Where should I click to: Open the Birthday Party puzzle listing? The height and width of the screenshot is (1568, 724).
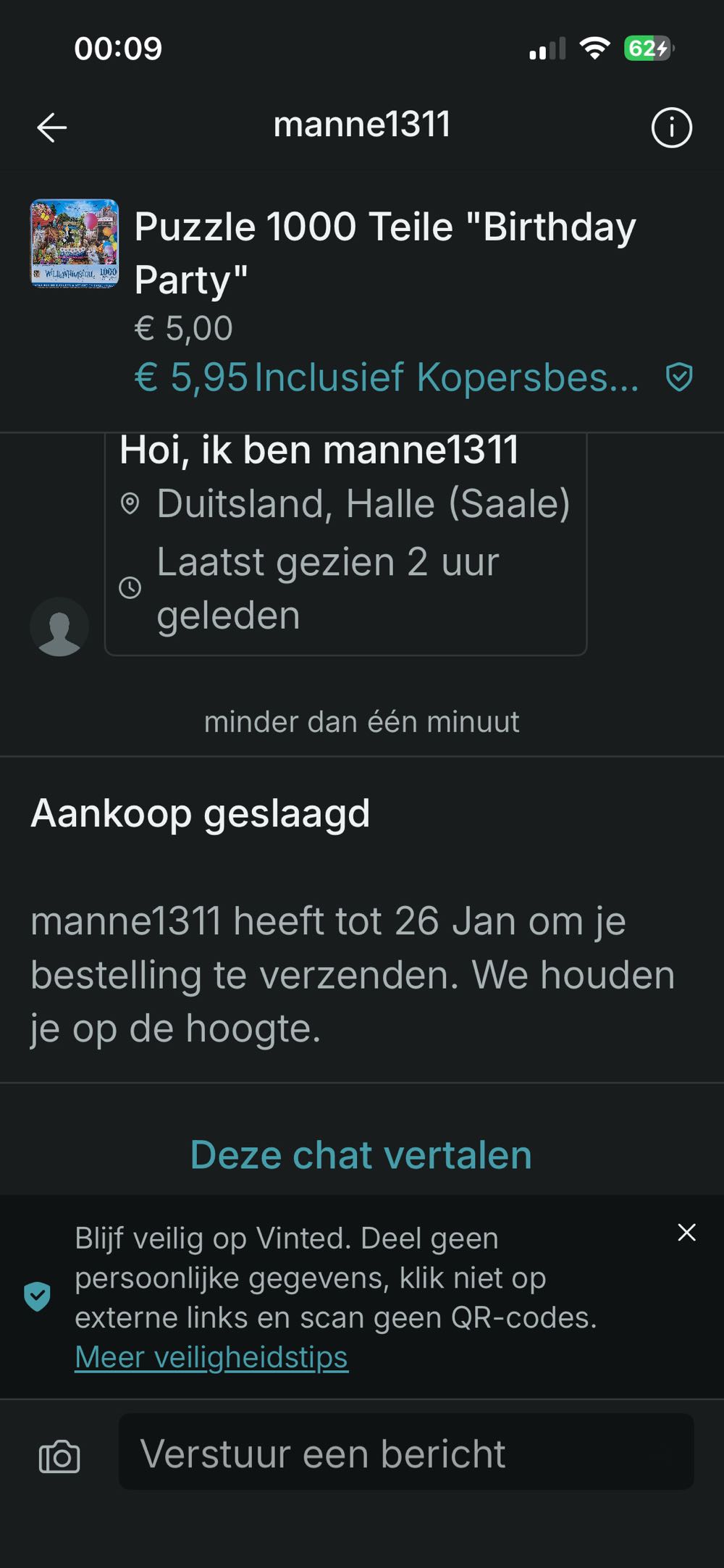point(384,252)
